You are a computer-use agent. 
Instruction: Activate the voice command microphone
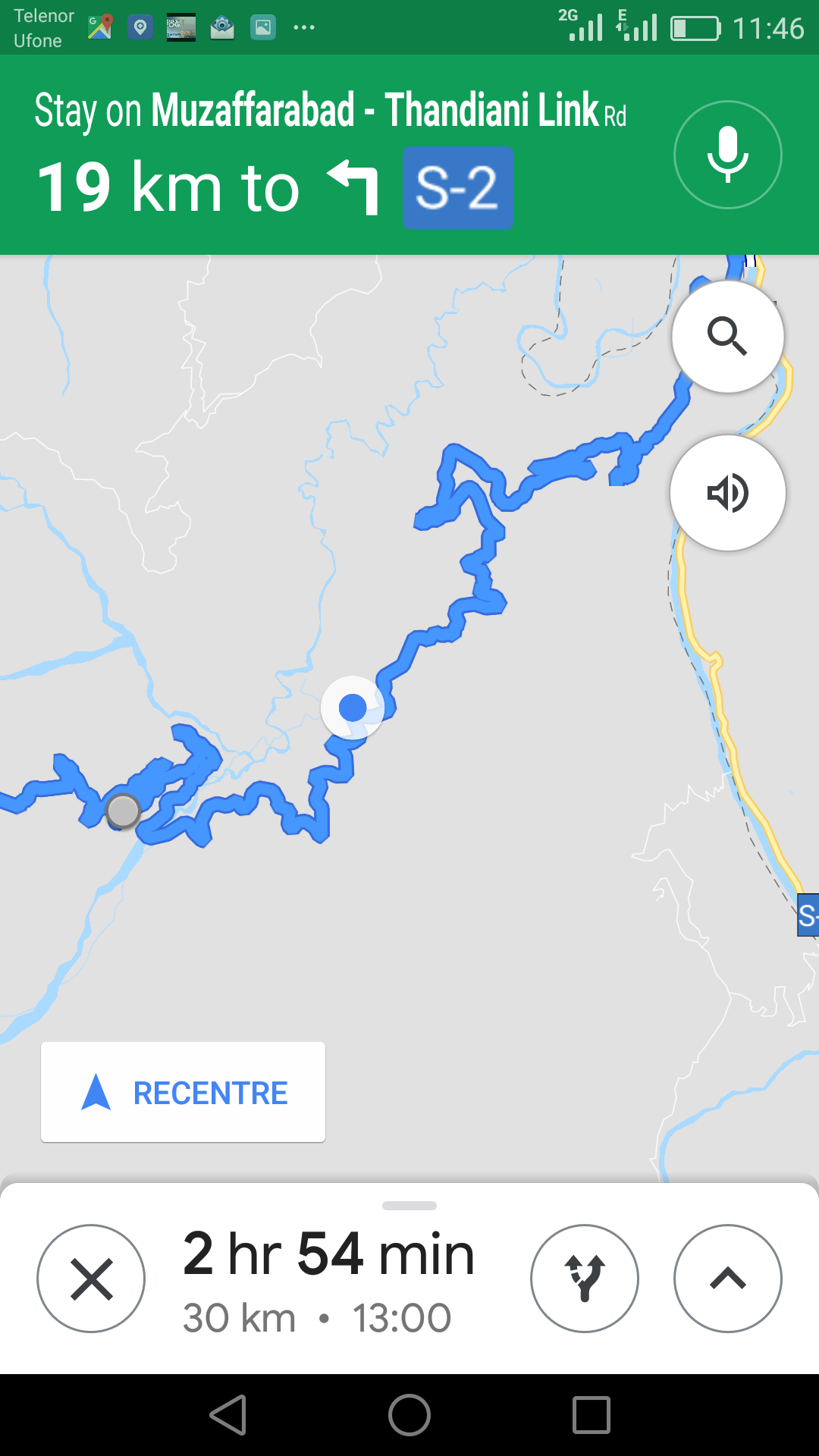pos(727,155)
